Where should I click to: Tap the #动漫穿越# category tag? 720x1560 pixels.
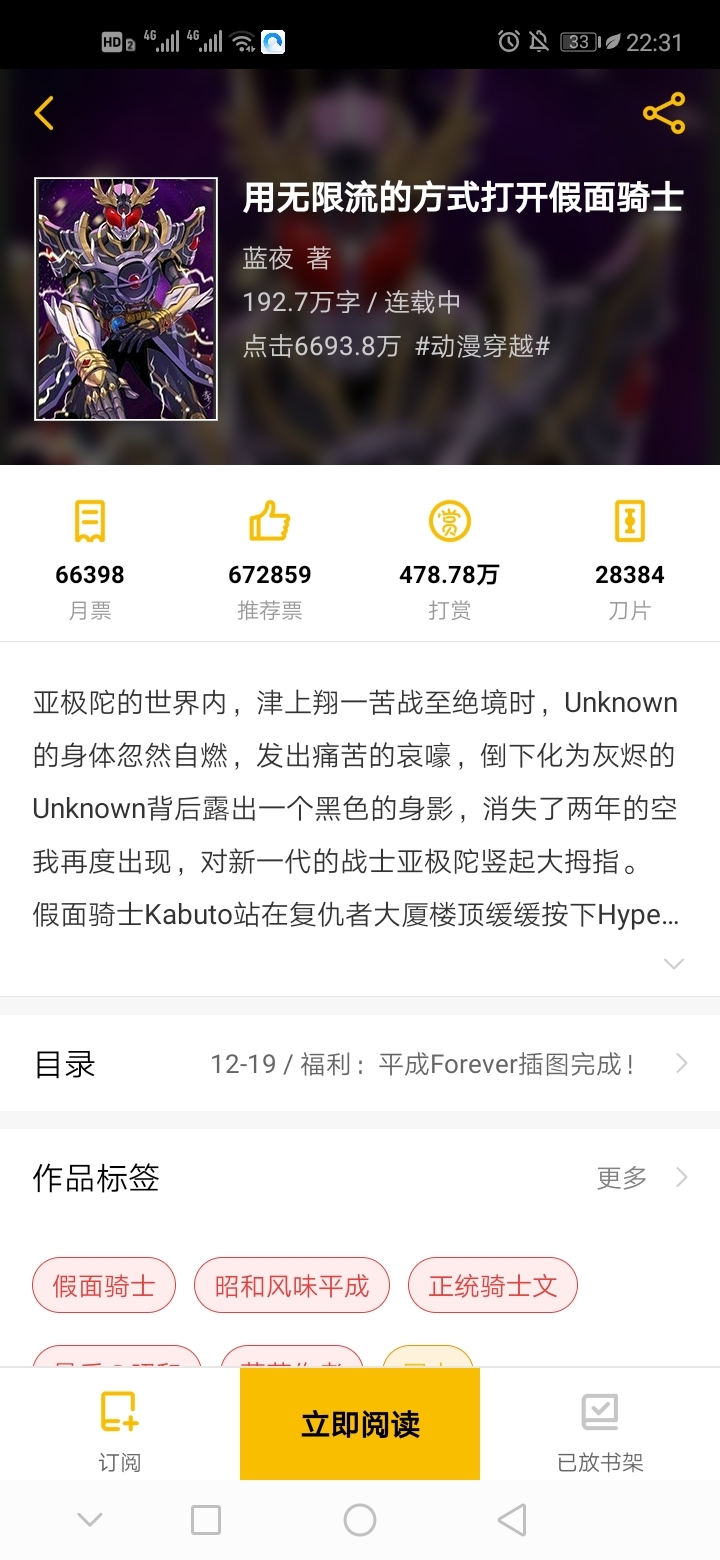pyautogui.click(x=482, y=346)
